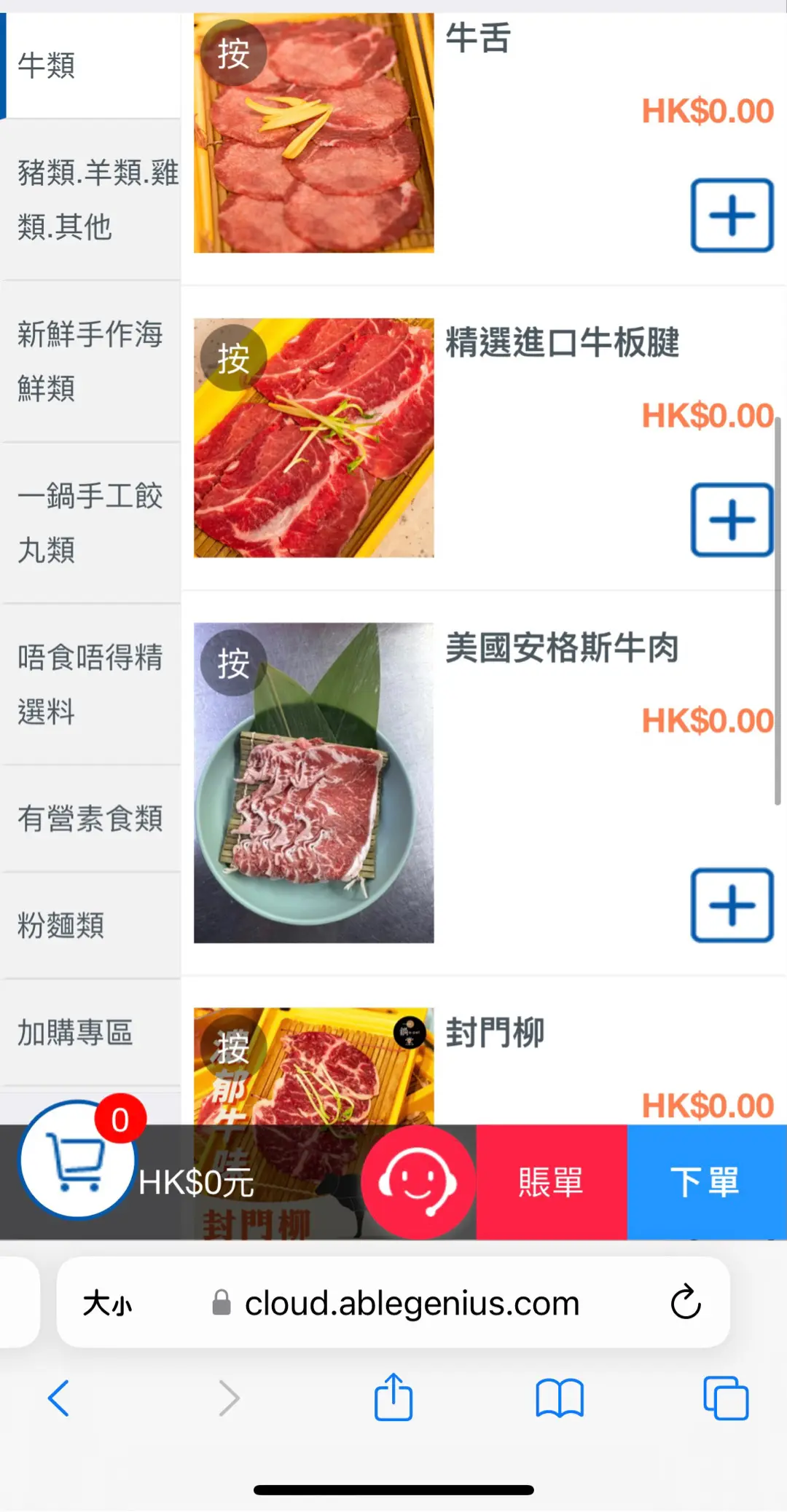Enlarge the 牛舌 product photo

[313, 135]
